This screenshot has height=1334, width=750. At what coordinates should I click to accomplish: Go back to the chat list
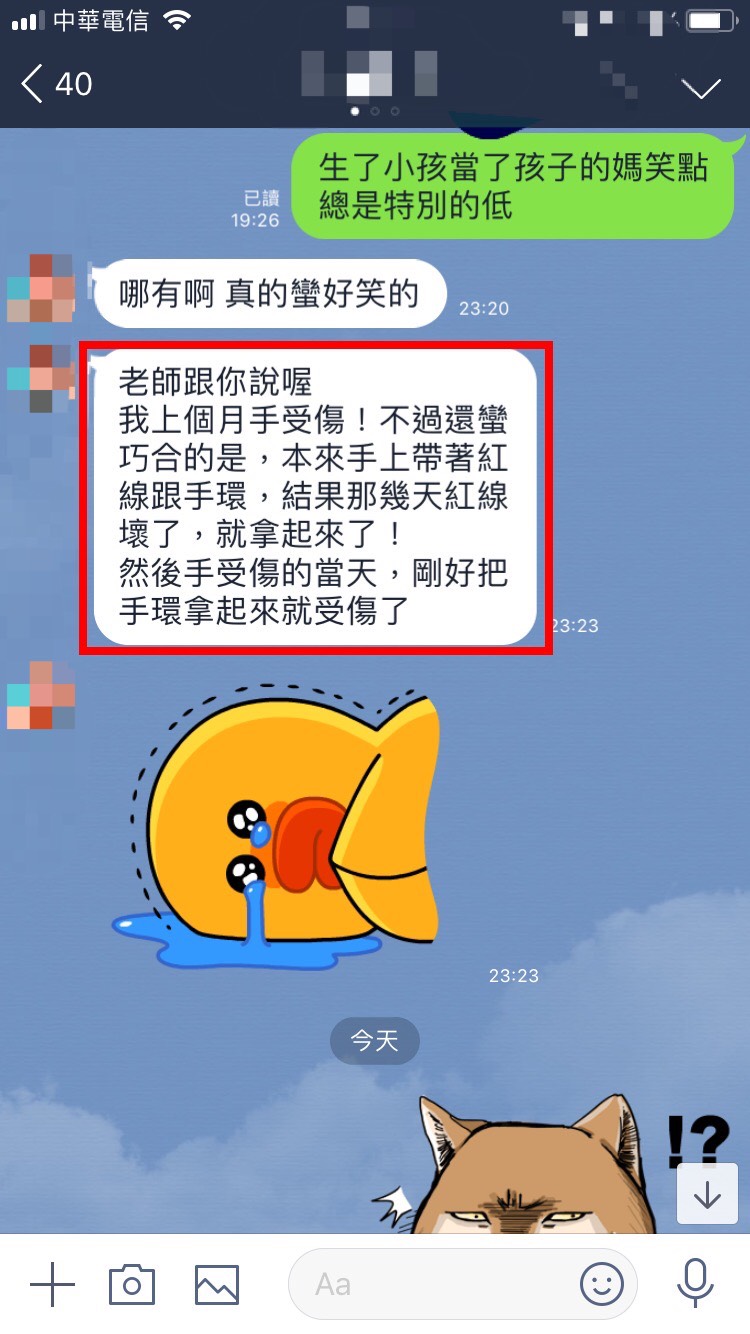coord(55,85)
